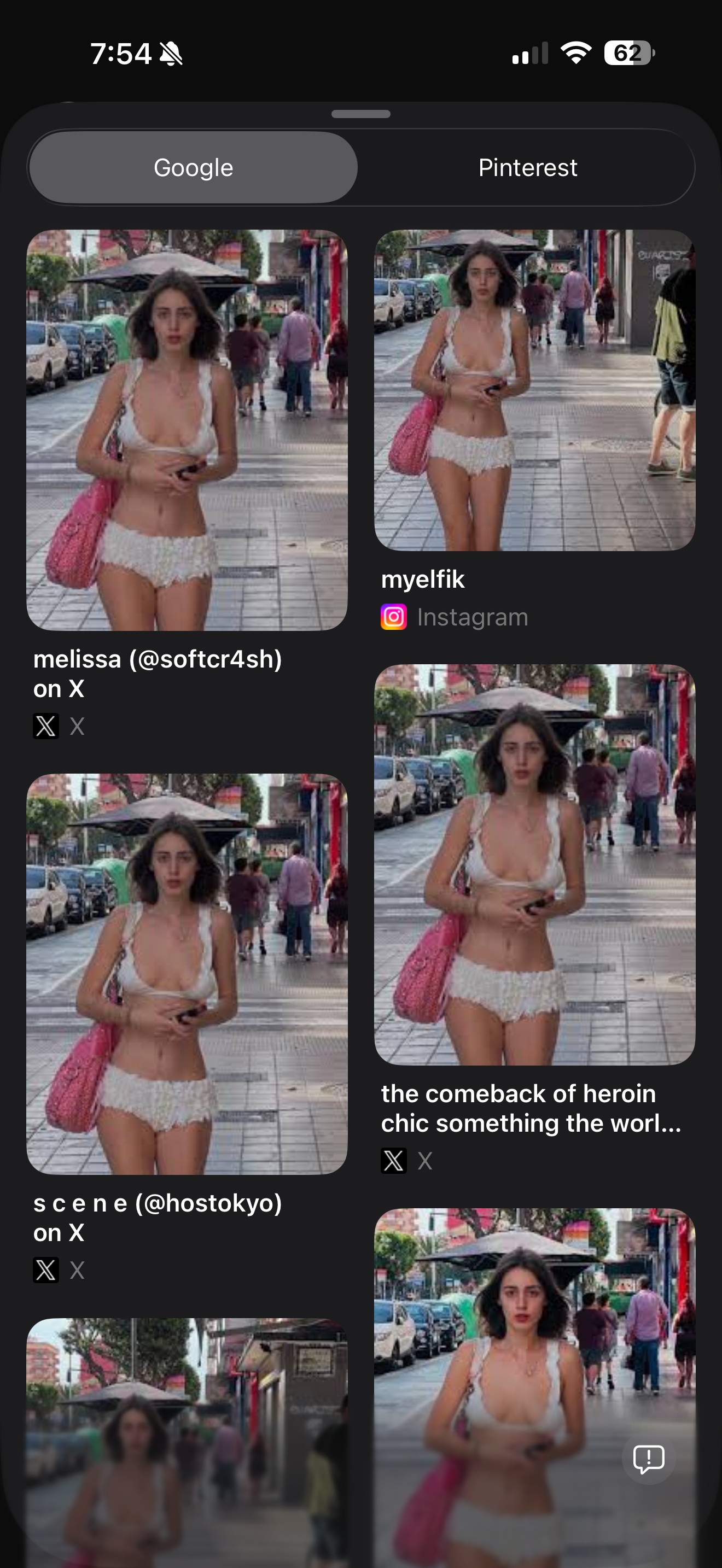Tap the feedback report icon
722x1568 pixels.
coord(648,1459)
